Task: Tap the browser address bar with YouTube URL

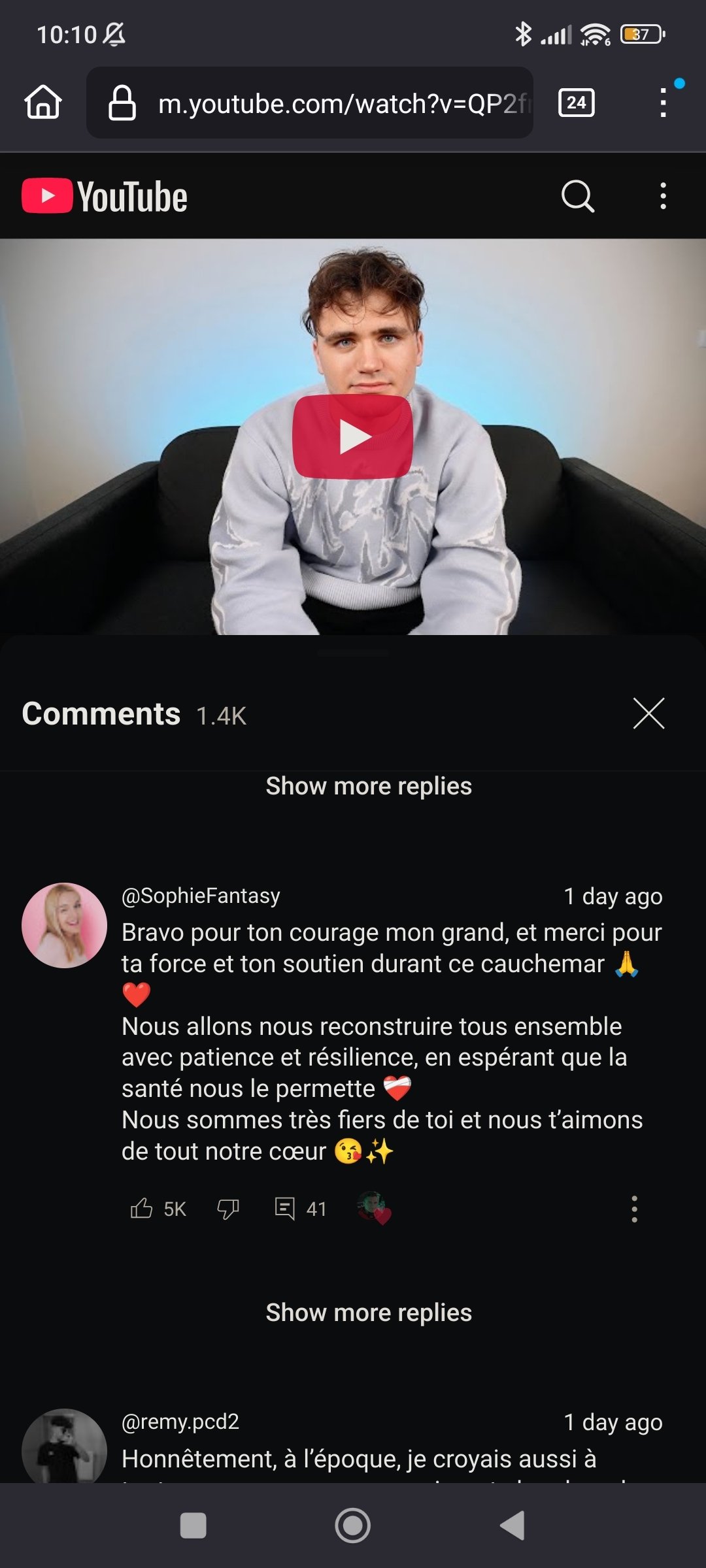Action: [309, 103]
